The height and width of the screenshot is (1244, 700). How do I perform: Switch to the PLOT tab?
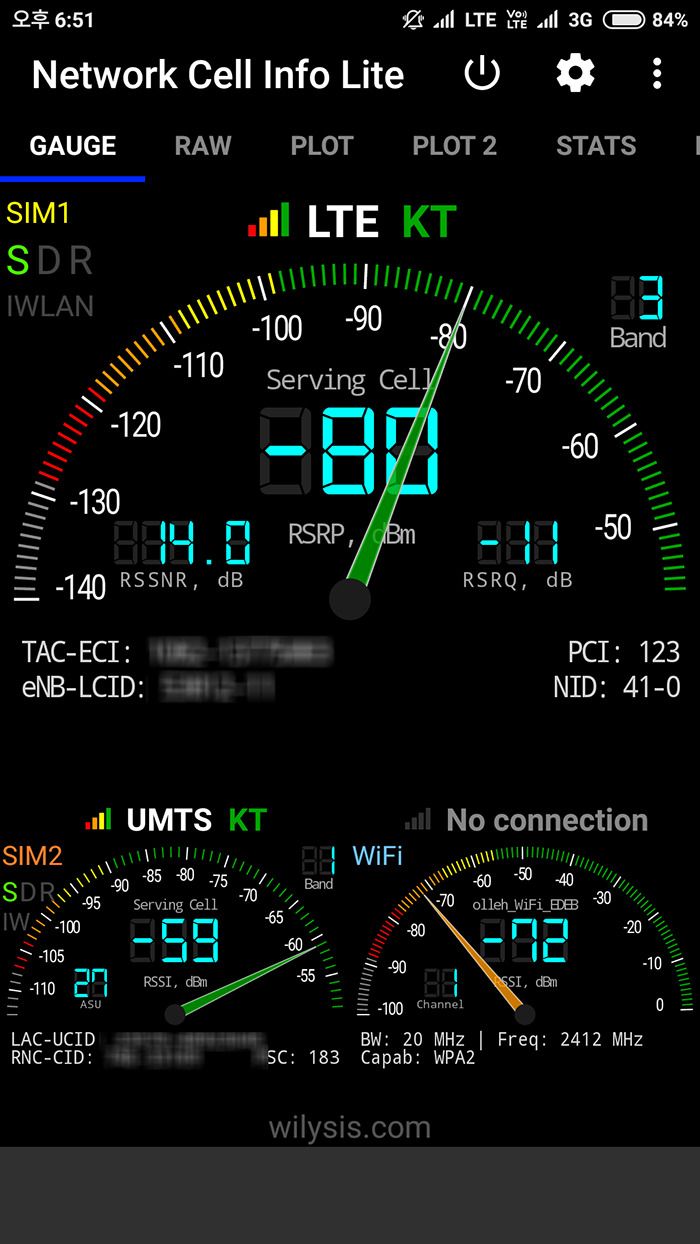[322, 146]
